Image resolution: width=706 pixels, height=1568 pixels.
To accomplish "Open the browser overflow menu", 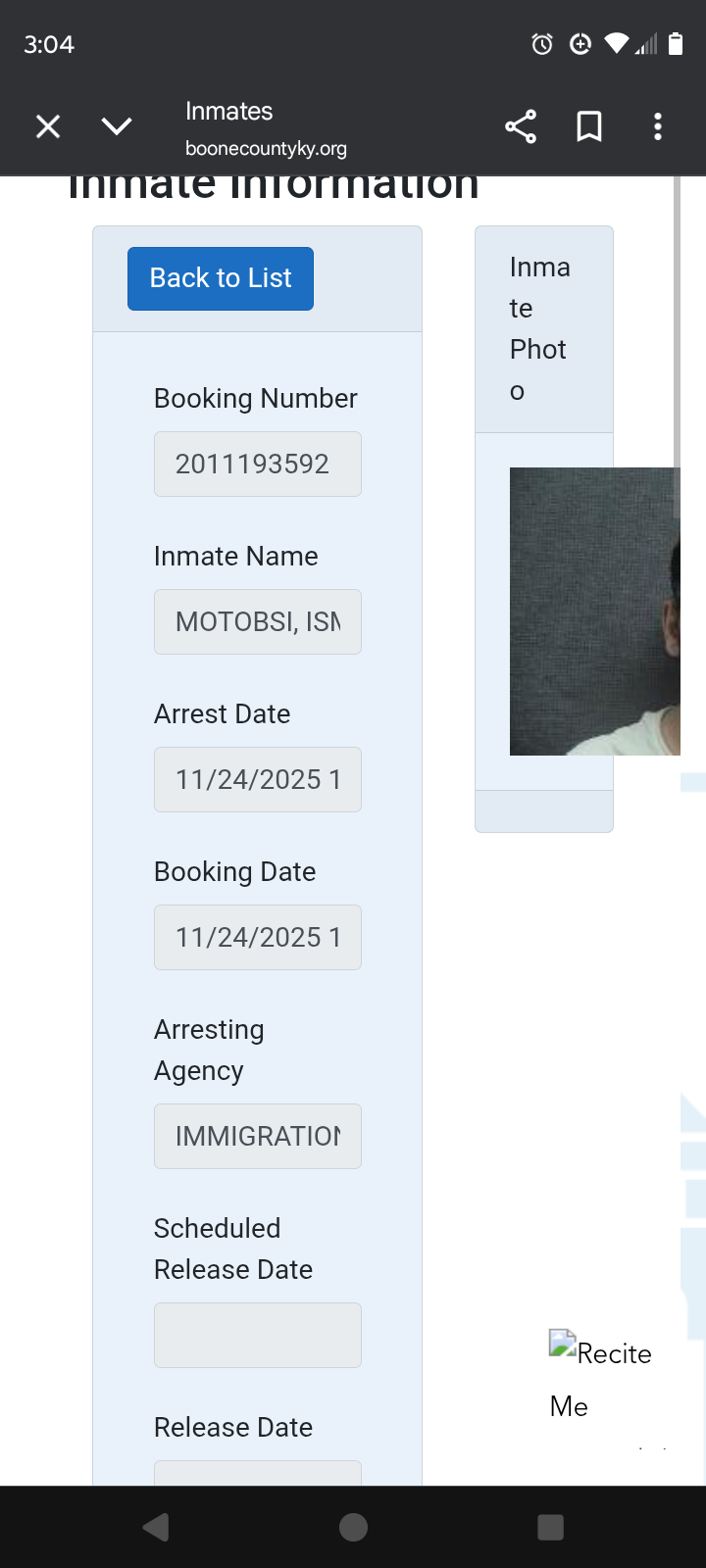I will tap(658, 126).
